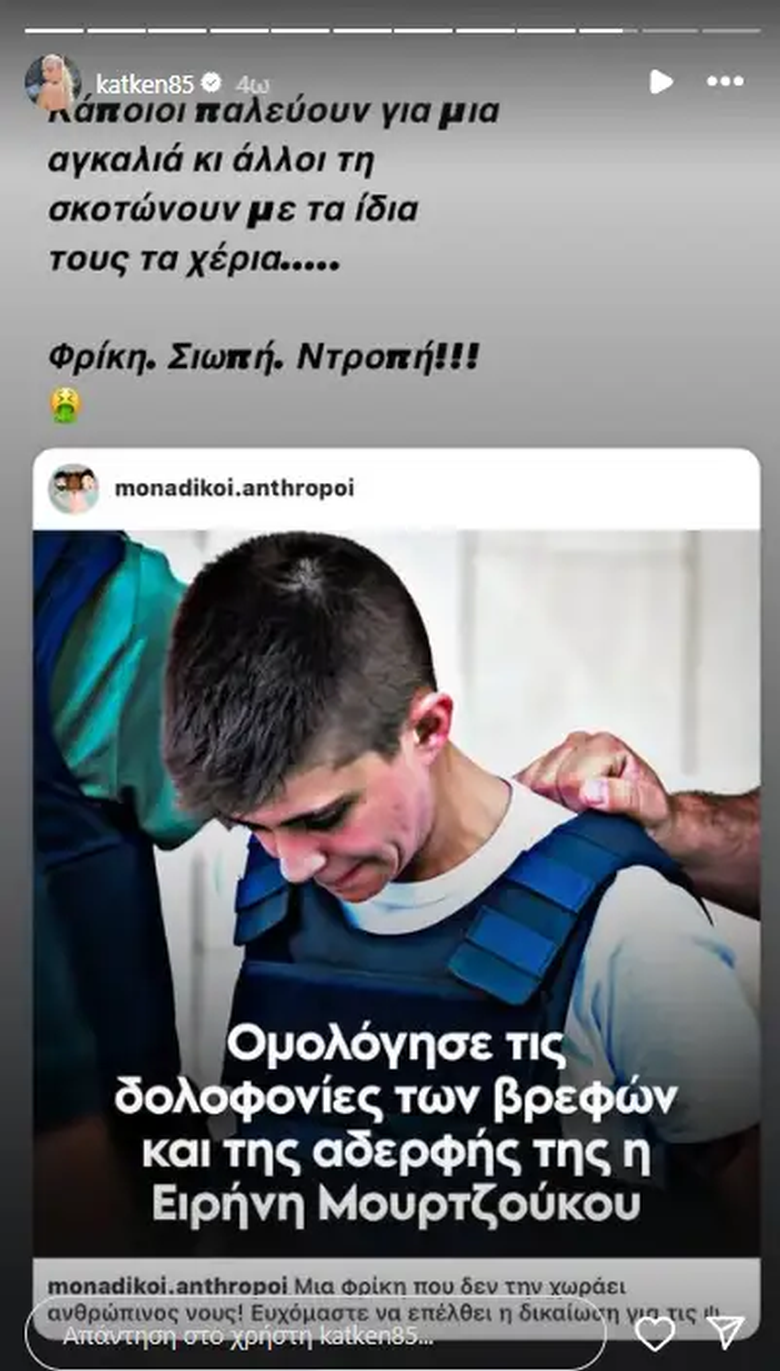This screenshot has width=780, height=1371.
Task: Open the monadikoi.anthropoi shared post
Action: point(396,890)
